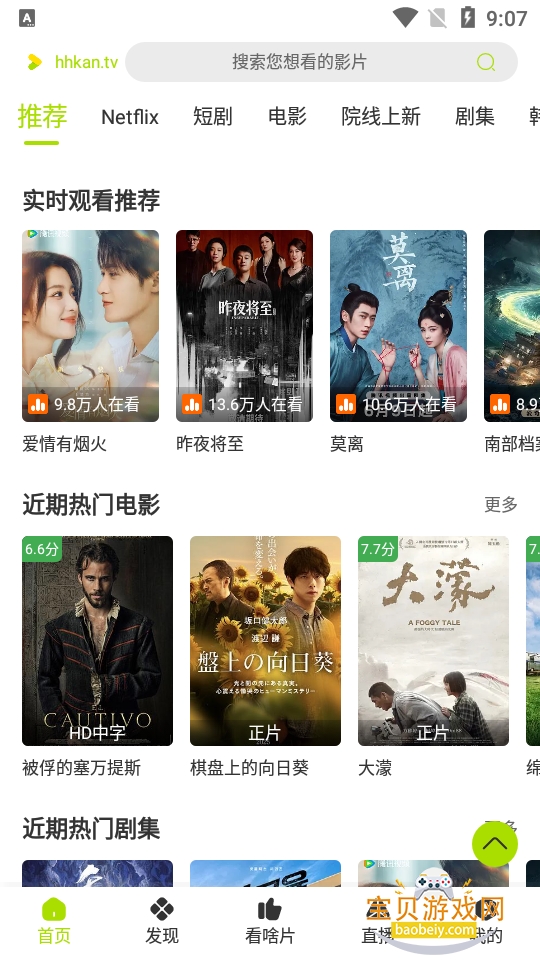The image size is (540, 960).
Task: Open the movie 被俘的塞万提斯
Action: [x=97, y=641]
